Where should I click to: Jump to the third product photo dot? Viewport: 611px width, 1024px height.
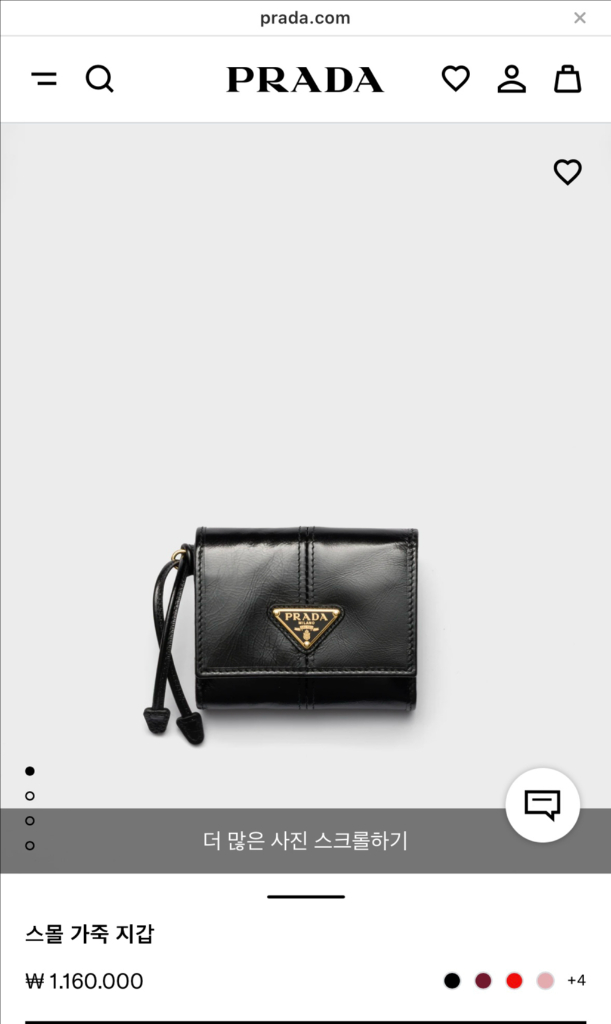coord(30,821)
